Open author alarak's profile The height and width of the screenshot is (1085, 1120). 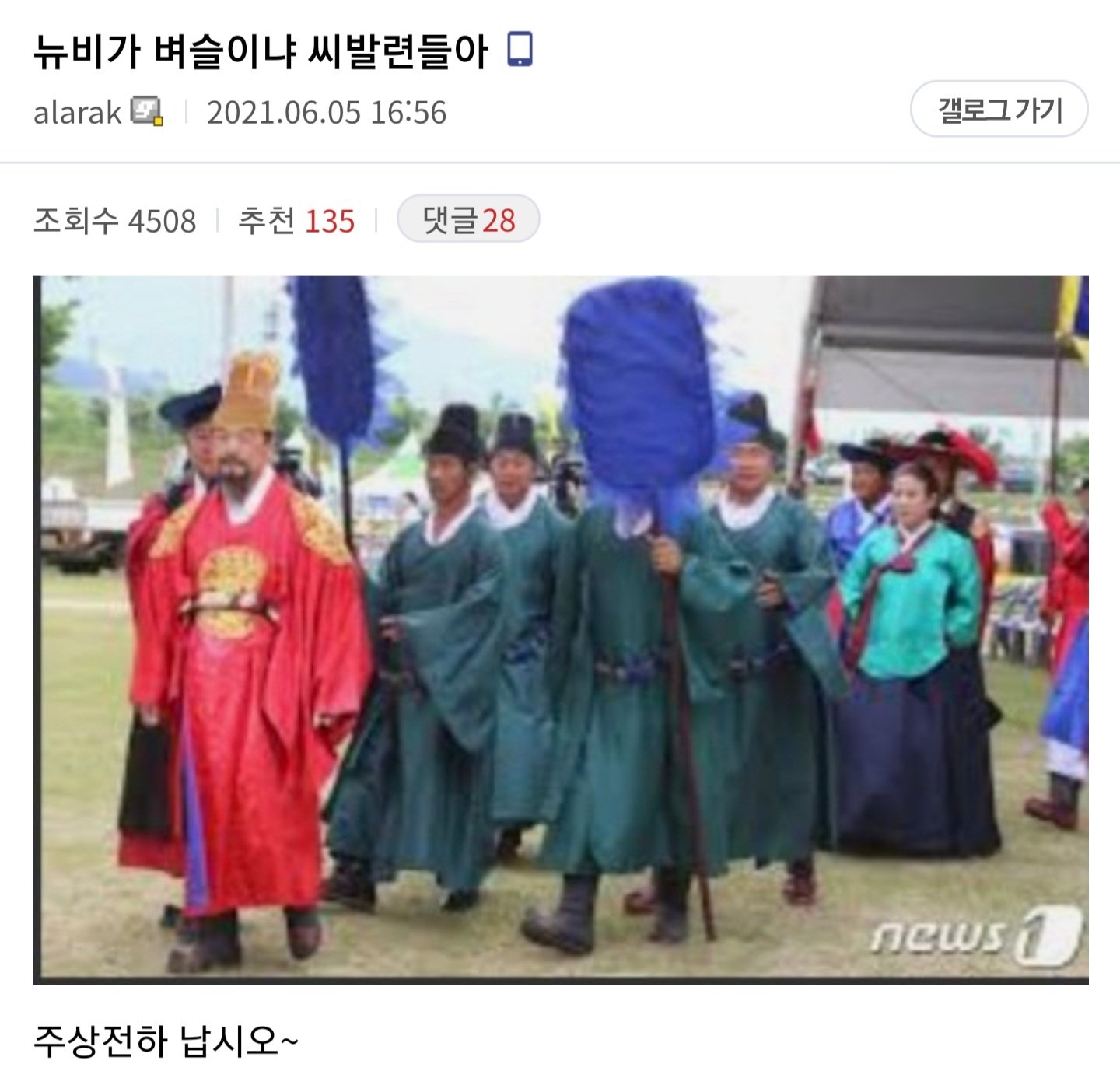tap(77, 113)
